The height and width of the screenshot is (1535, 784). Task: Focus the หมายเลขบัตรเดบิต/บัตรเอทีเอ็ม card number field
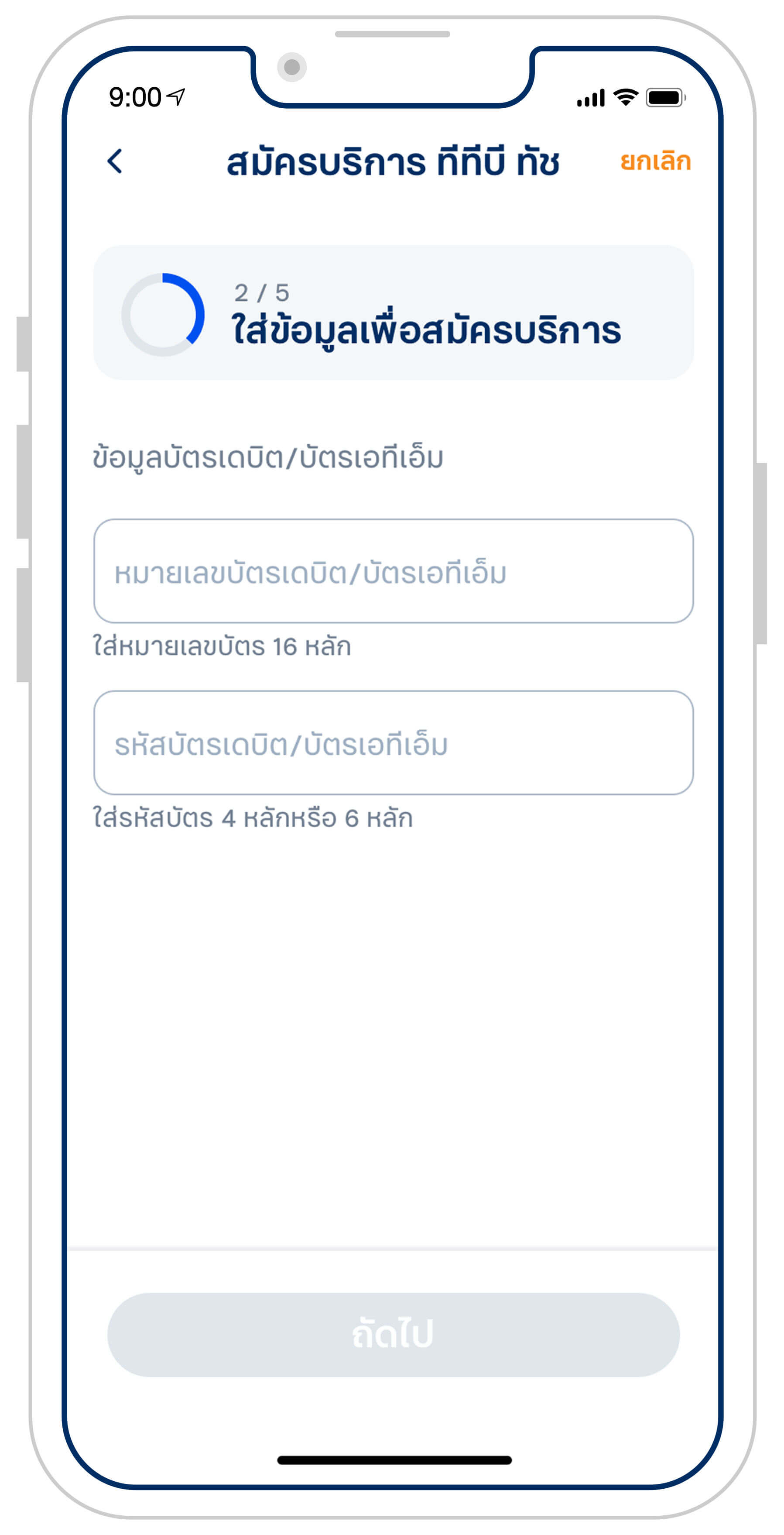tap(393, 571)
